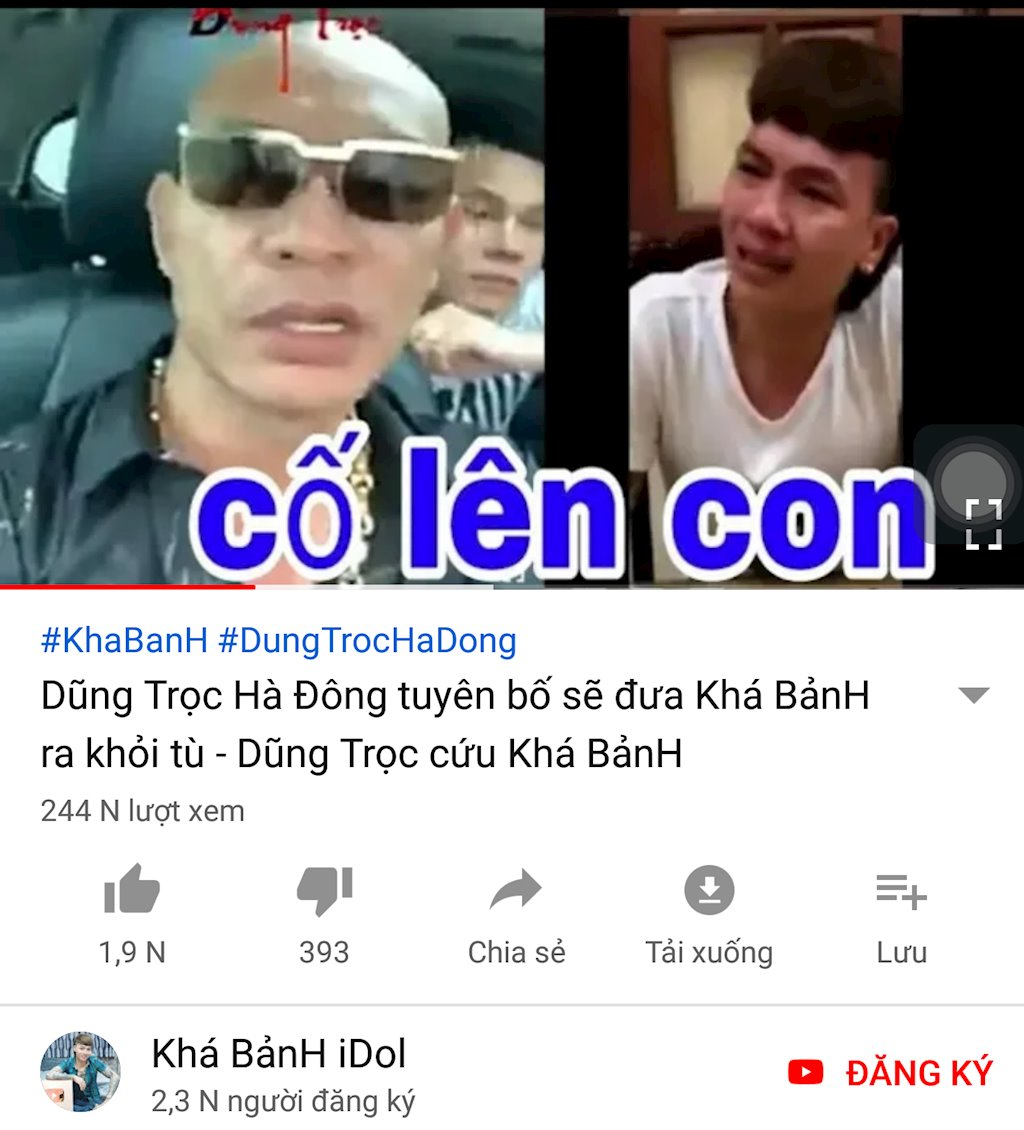The height and width of the screenshot is (1130, 1024).
Task: Dislike this video
Action: (324, 890)
